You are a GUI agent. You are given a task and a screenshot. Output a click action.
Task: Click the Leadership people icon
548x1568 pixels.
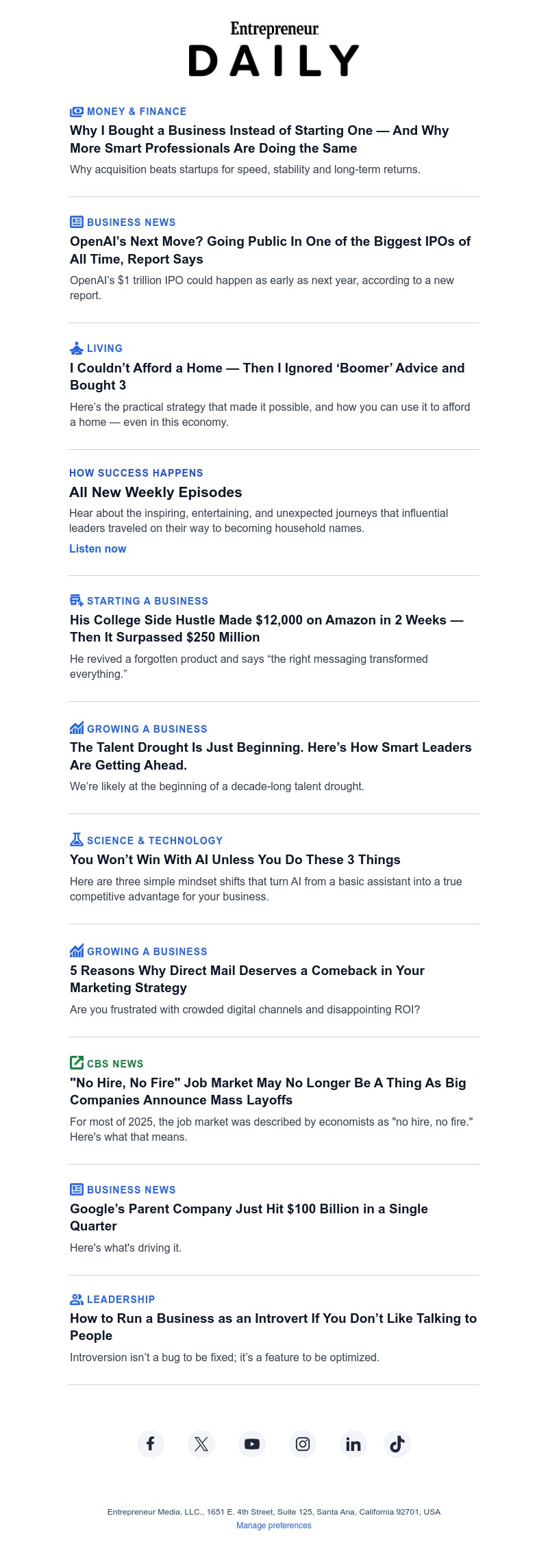click(76, 1299)
